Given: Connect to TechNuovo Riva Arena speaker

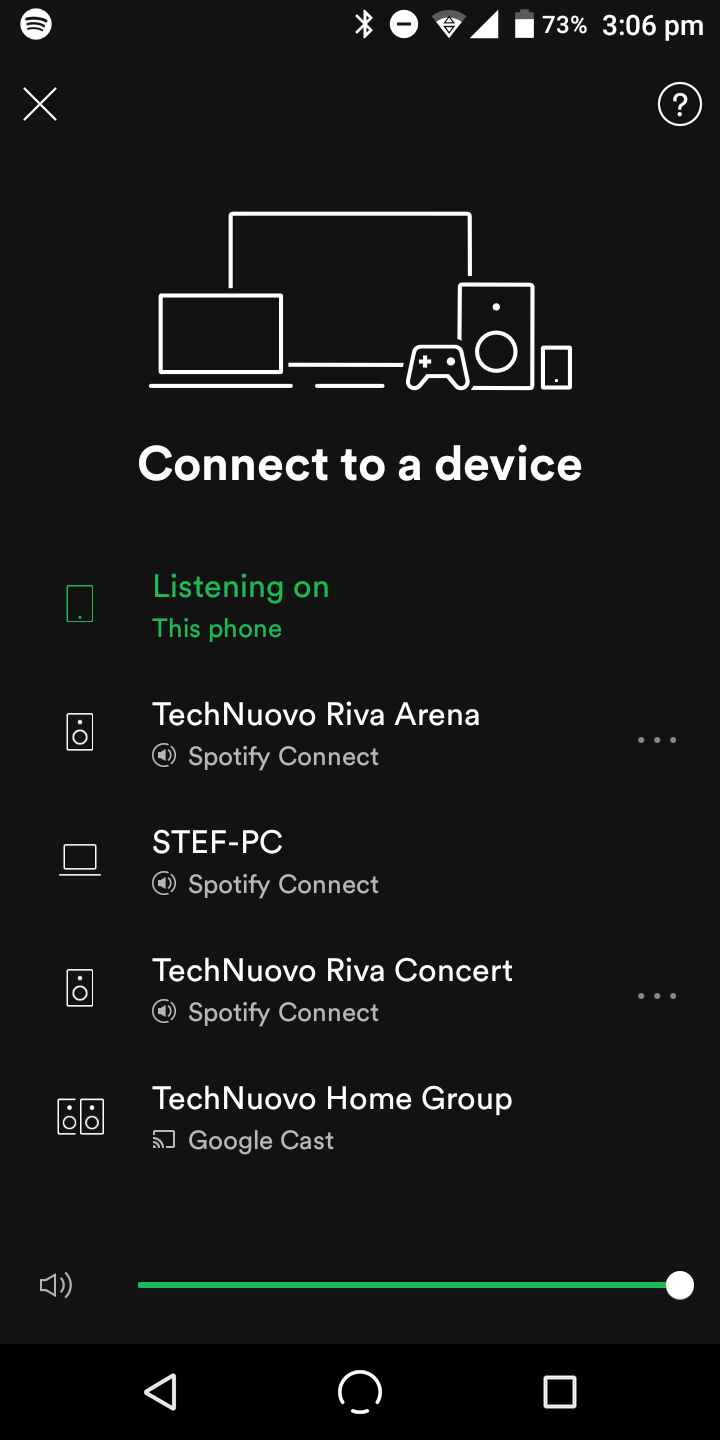Looking at the screenshot, I should [315, 733].
